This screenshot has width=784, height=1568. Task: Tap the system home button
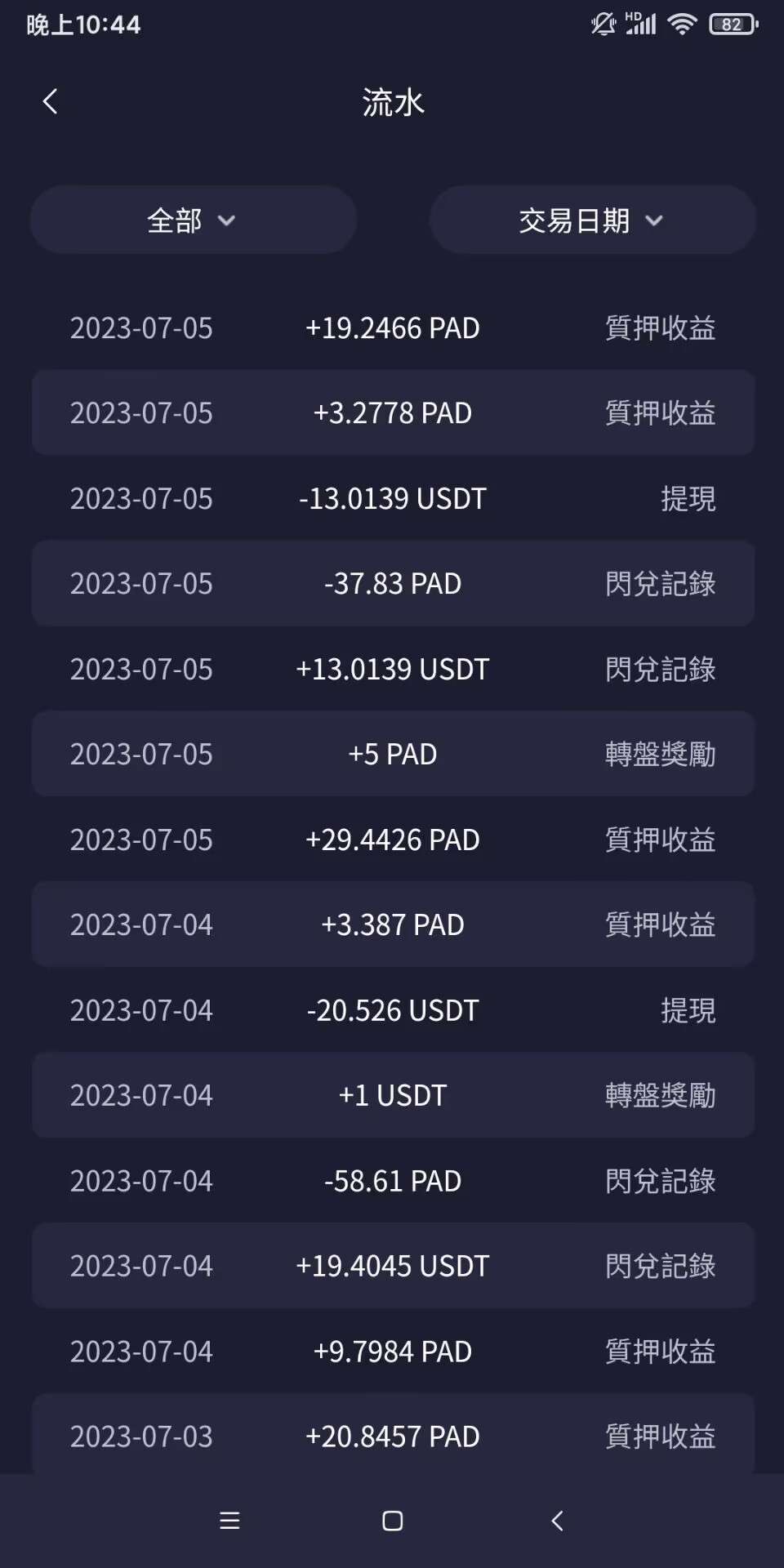[x=392, y=1521]
